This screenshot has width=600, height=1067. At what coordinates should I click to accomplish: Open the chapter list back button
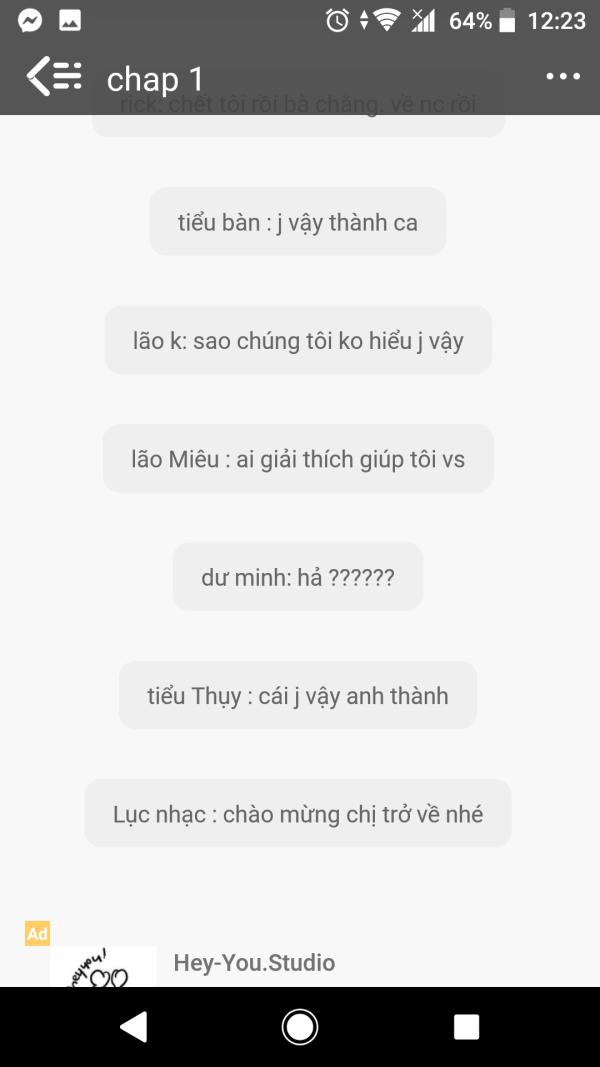54,75
